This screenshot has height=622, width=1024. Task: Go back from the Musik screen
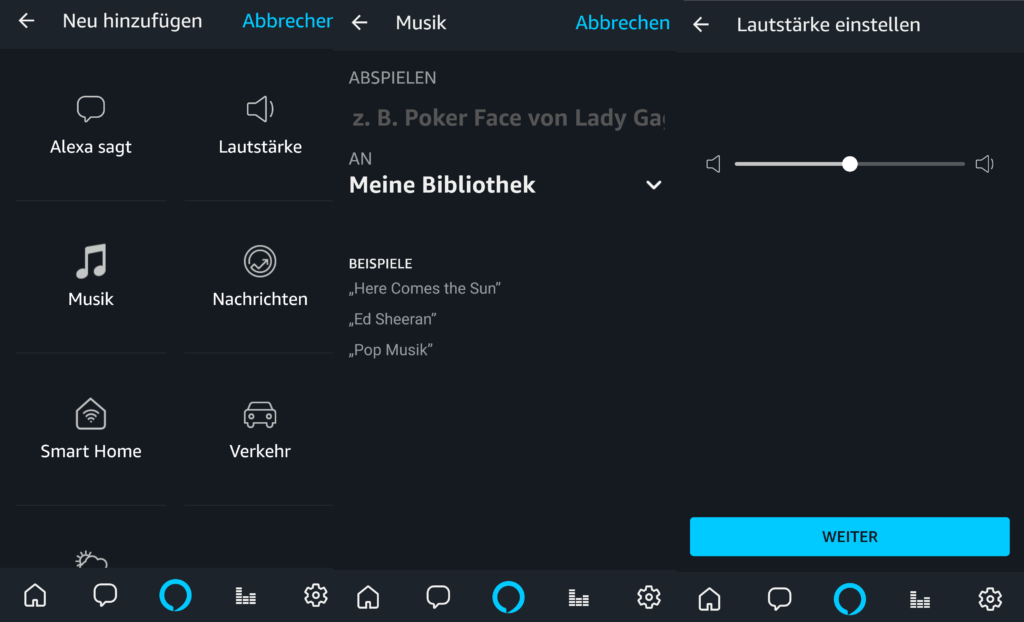[360, 22]
